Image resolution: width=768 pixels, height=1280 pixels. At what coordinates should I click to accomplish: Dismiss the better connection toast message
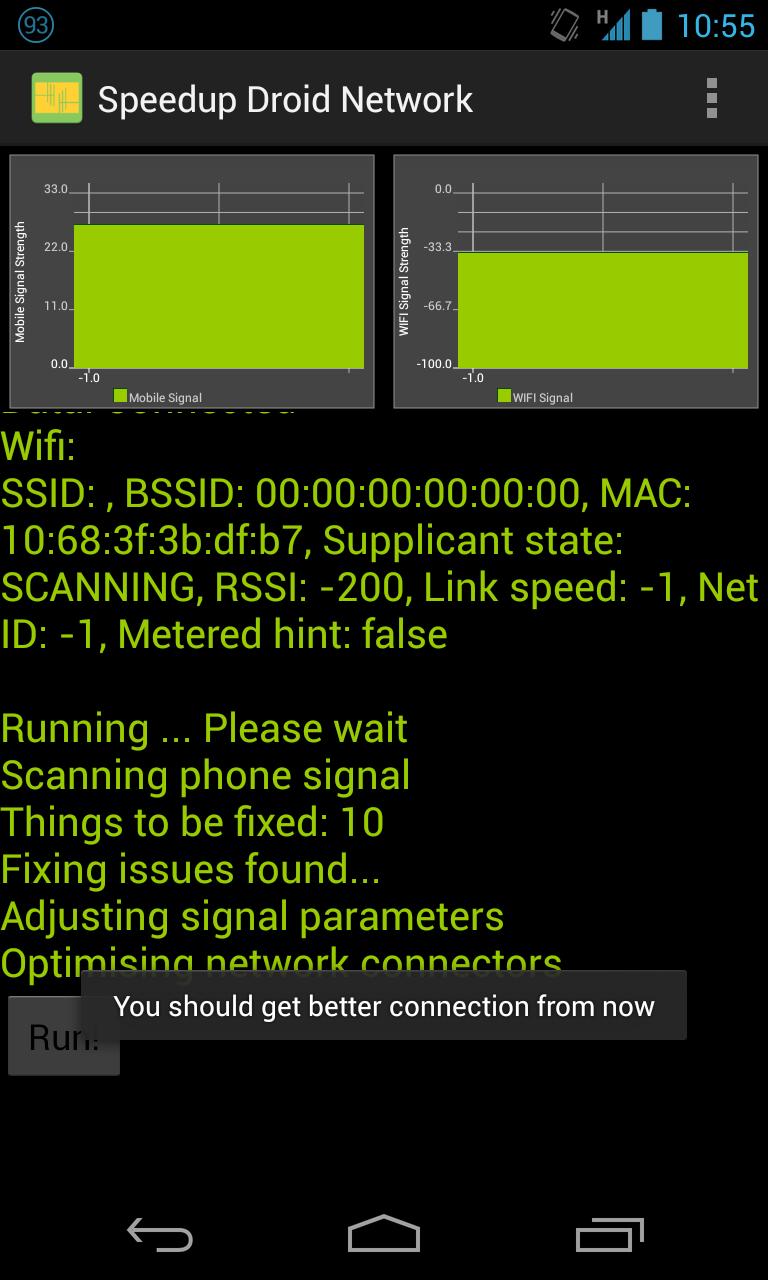(x=383, y=1005)
